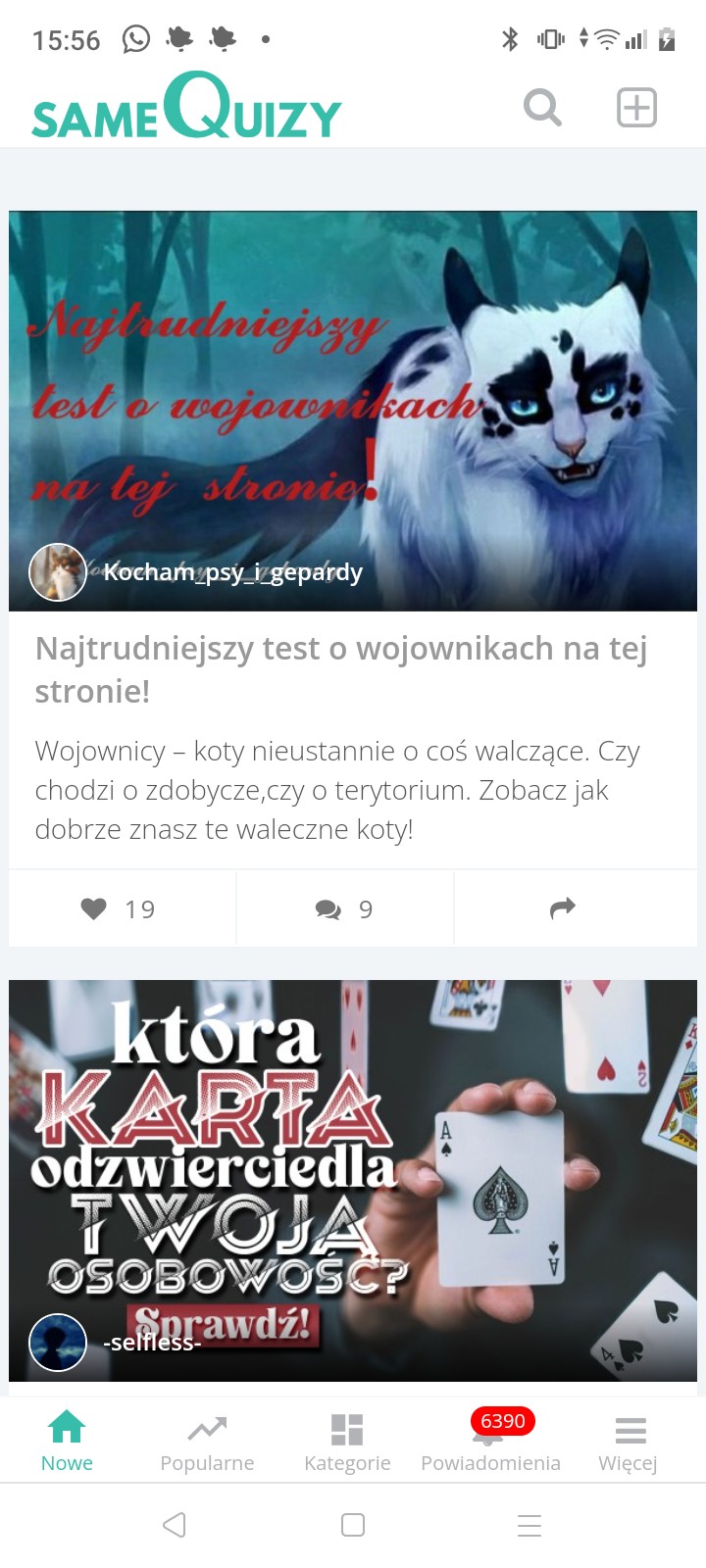Share the warrior cats quiz
Image resolution: width=706 pixels, height=1568 pixels.
(563, 909)
